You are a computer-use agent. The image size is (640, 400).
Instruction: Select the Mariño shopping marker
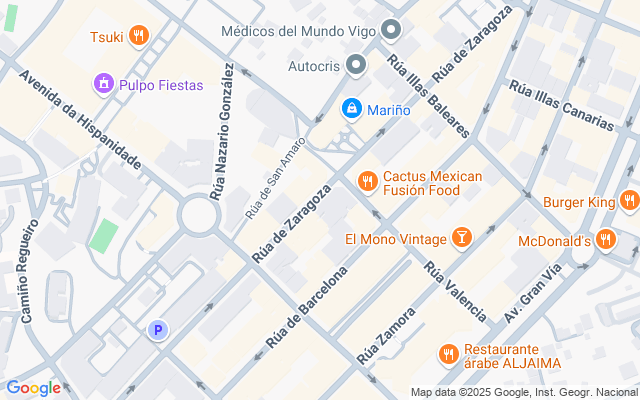tap(351, 109)
